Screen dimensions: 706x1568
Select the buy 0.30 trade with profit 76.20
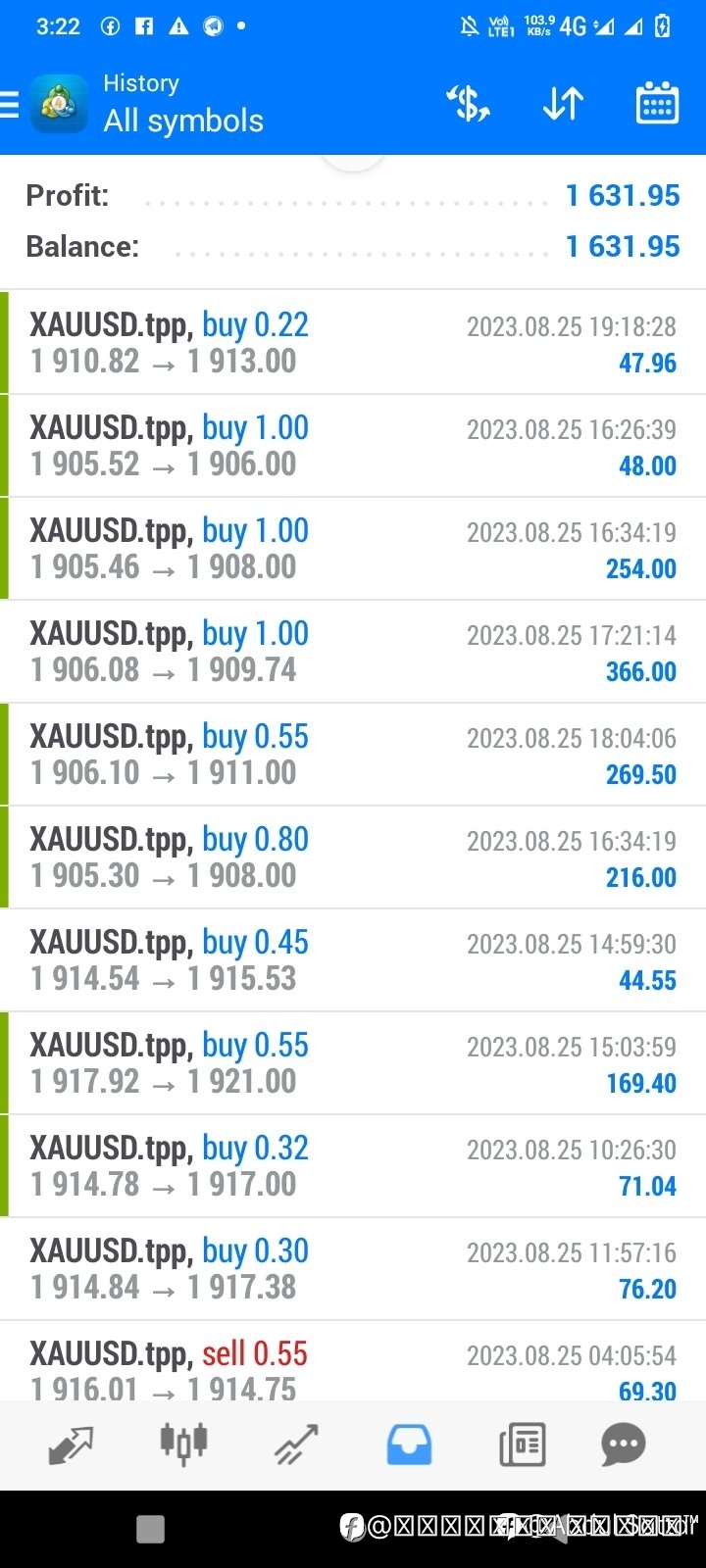click(353, 1269)
